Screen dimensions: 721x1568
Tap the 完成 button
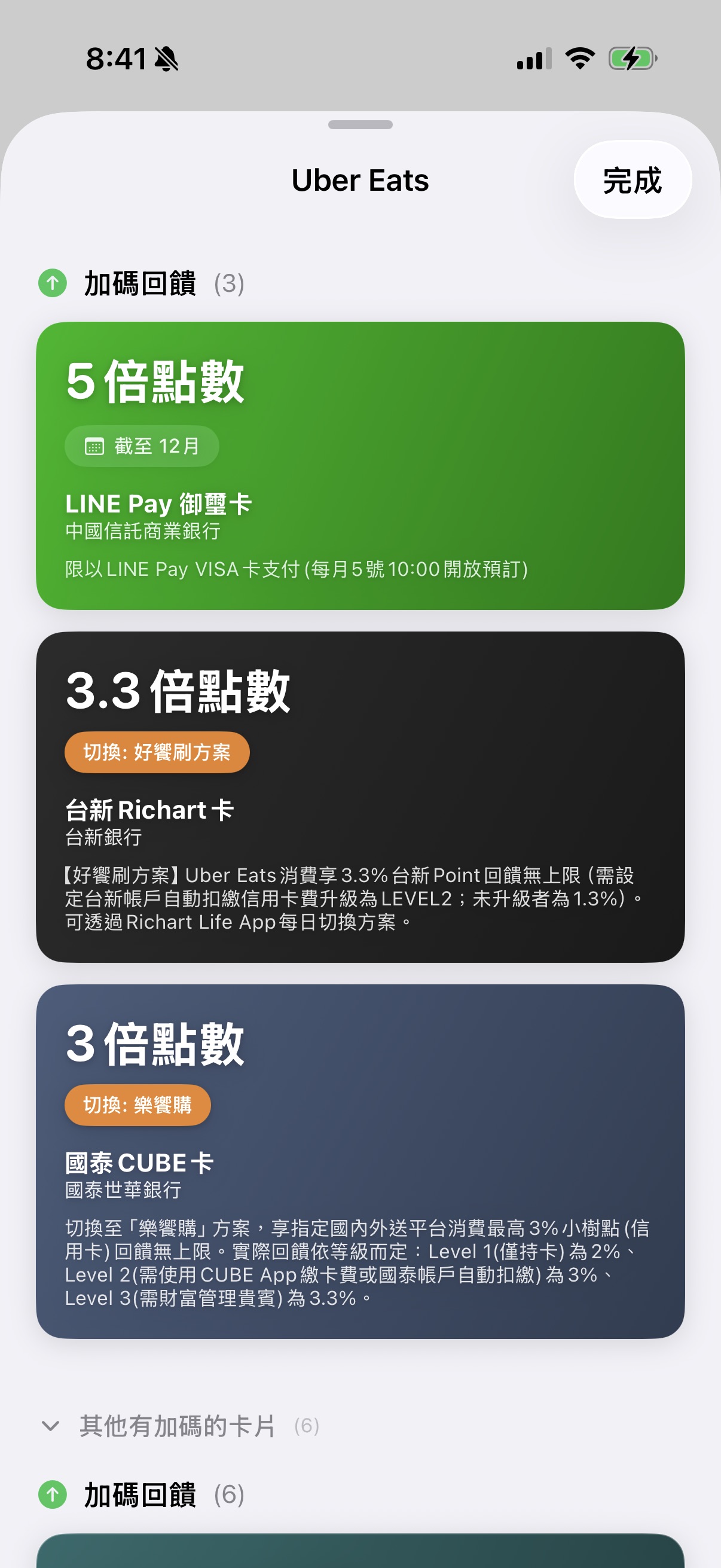tap(632, 180)
